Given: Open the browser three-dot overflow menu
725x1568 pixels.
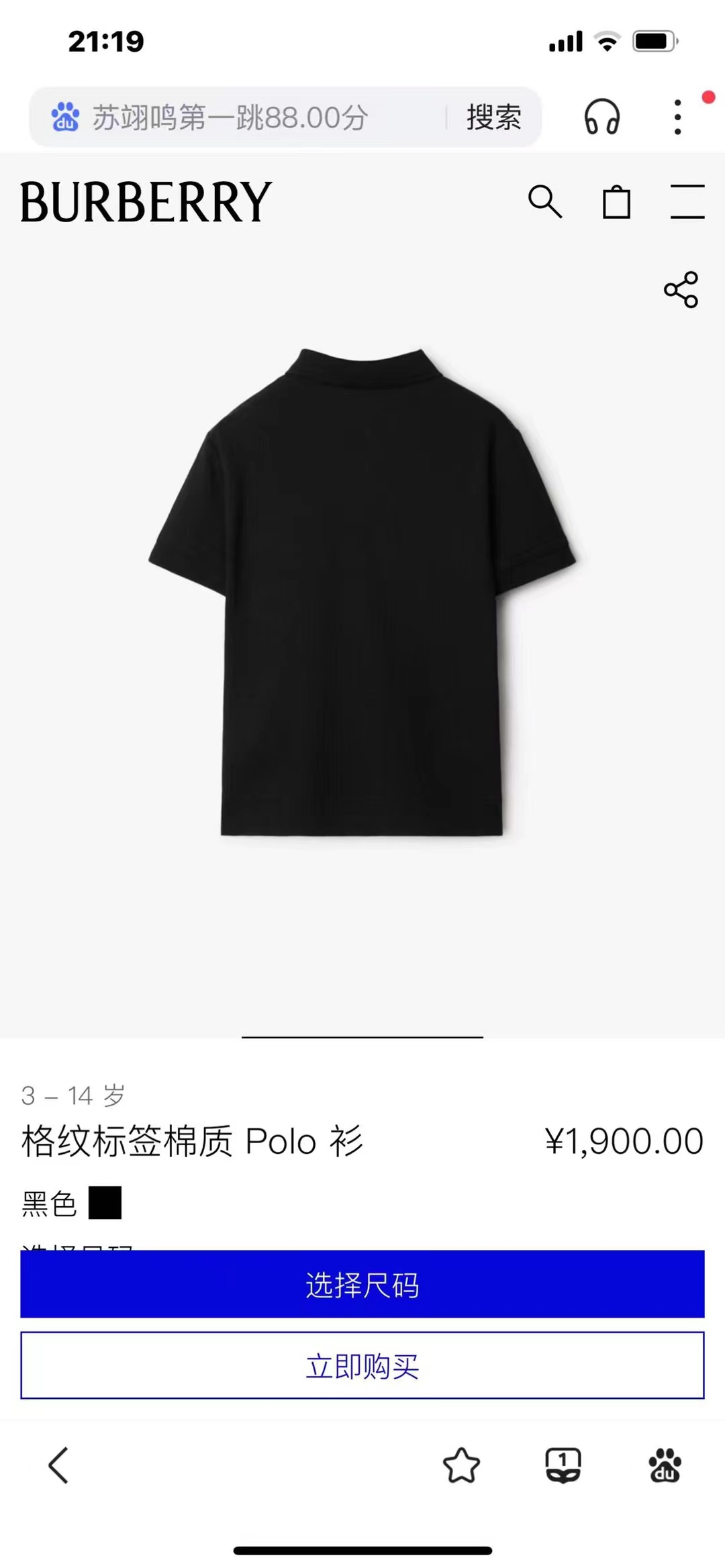Looking at the screenshot, I should (678, 117).
